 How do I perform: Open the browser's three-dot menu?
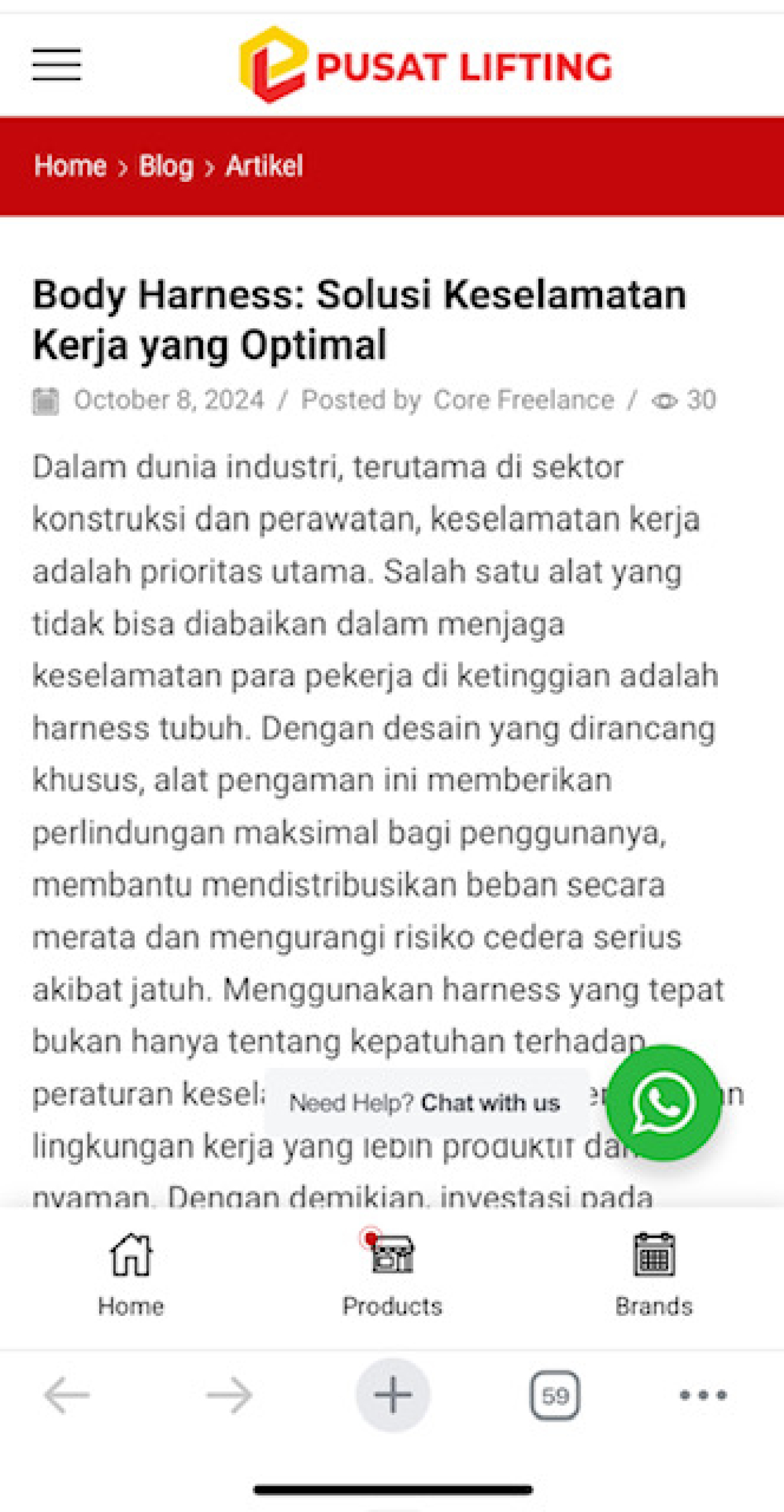click(703, 1395)
